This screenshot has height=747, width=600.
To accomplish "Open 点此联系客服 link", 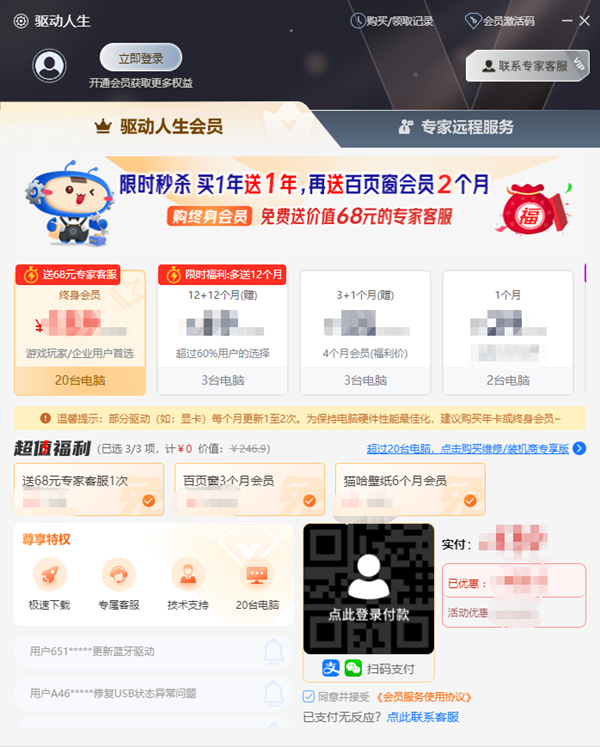I will [423, 717].
